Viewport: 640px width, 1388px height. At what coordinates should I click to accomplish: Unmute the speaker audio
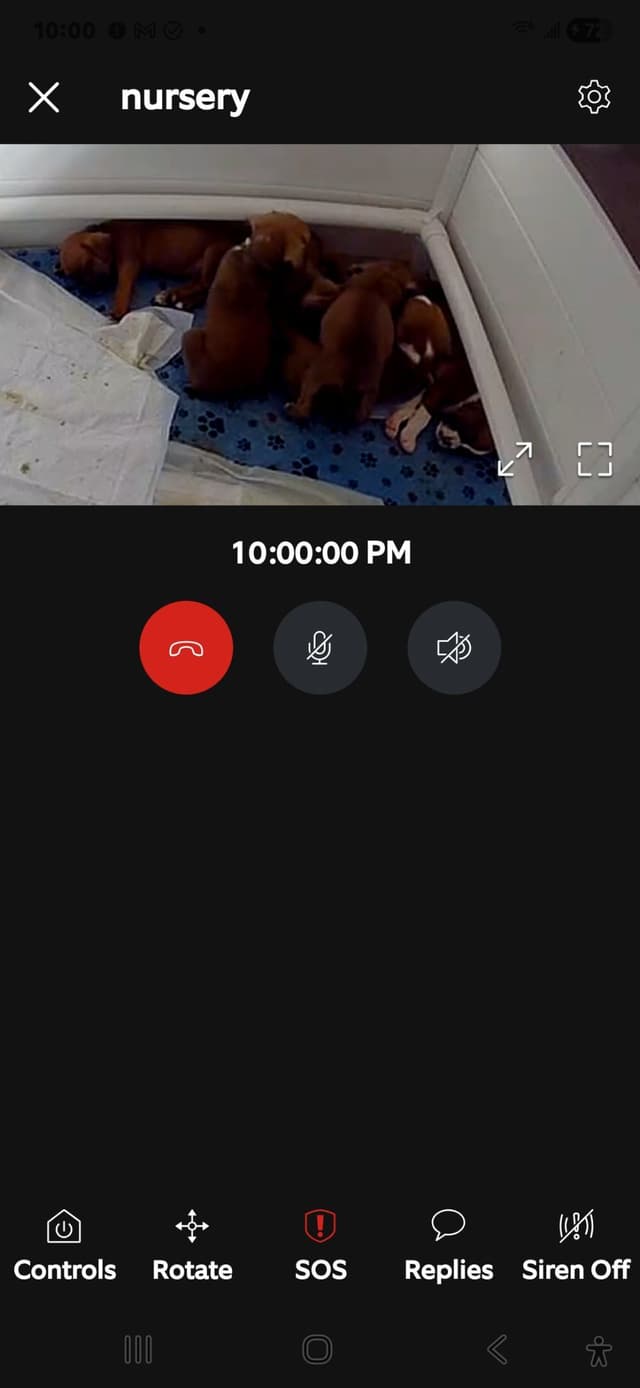click(454, 648)
